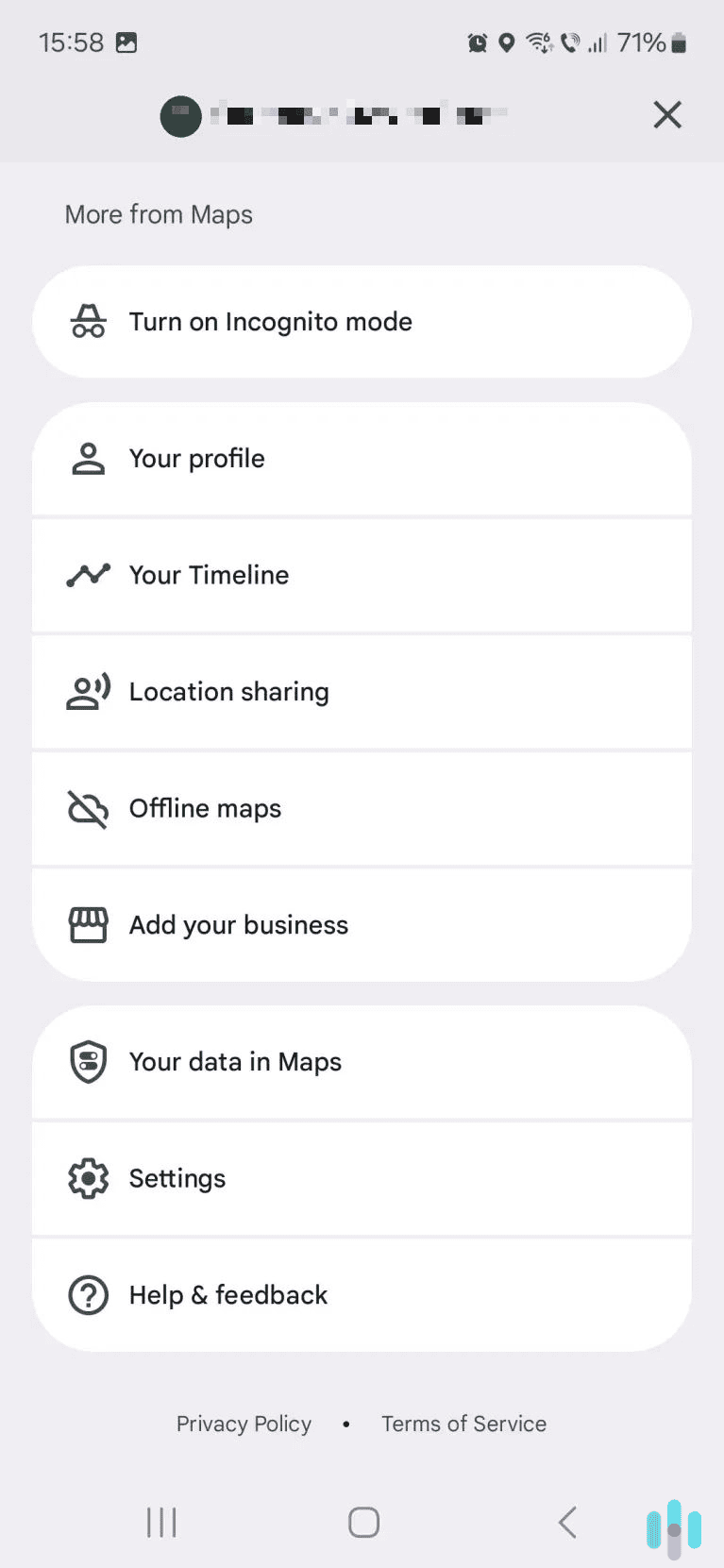724x1568 pixels.
Task: Click the storefront icon for Add your business
Action: tap(88, 924)
